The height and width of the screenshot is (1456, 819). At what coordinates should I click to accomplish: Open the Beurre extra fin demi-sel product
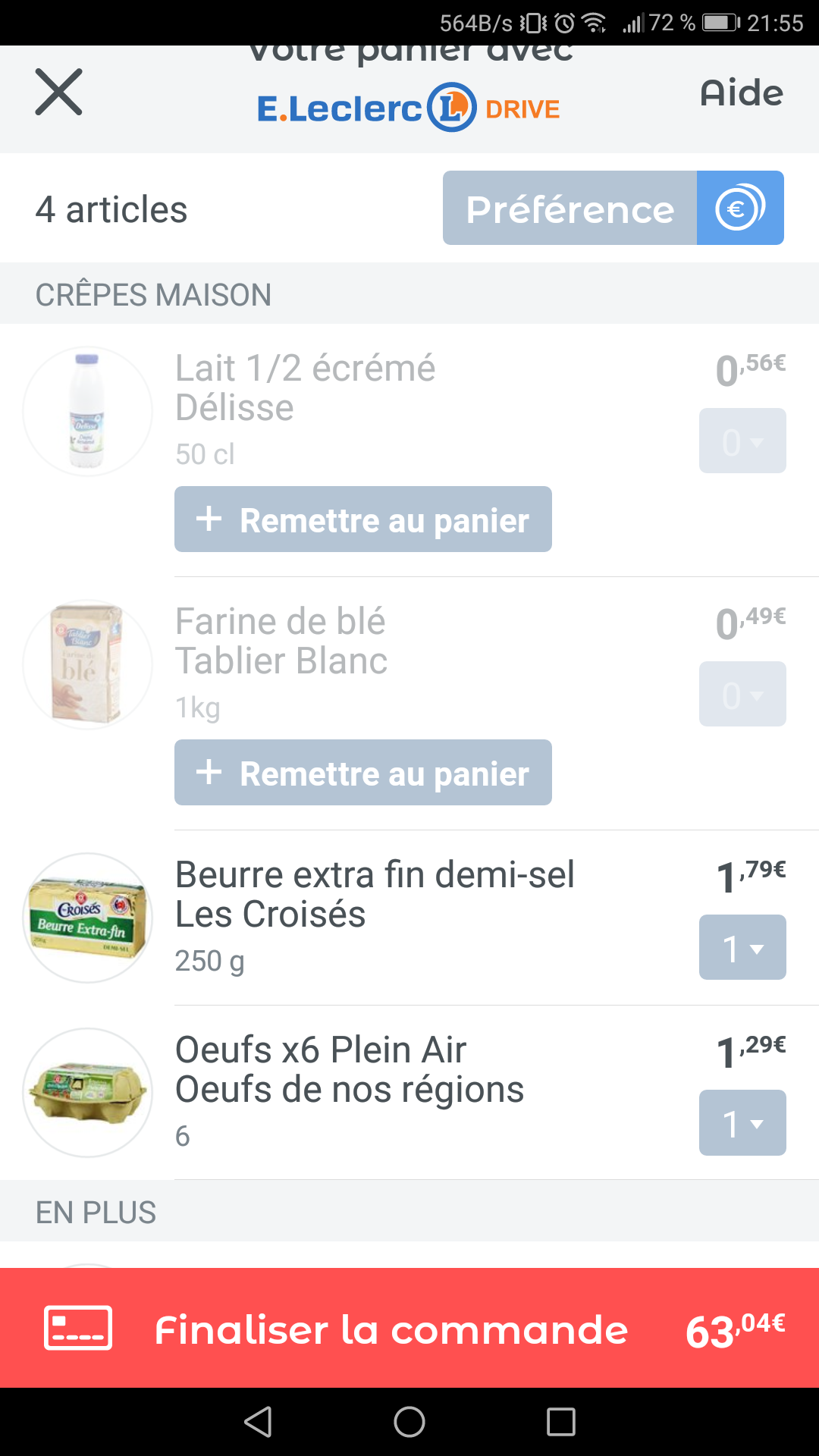pos(375,894)
